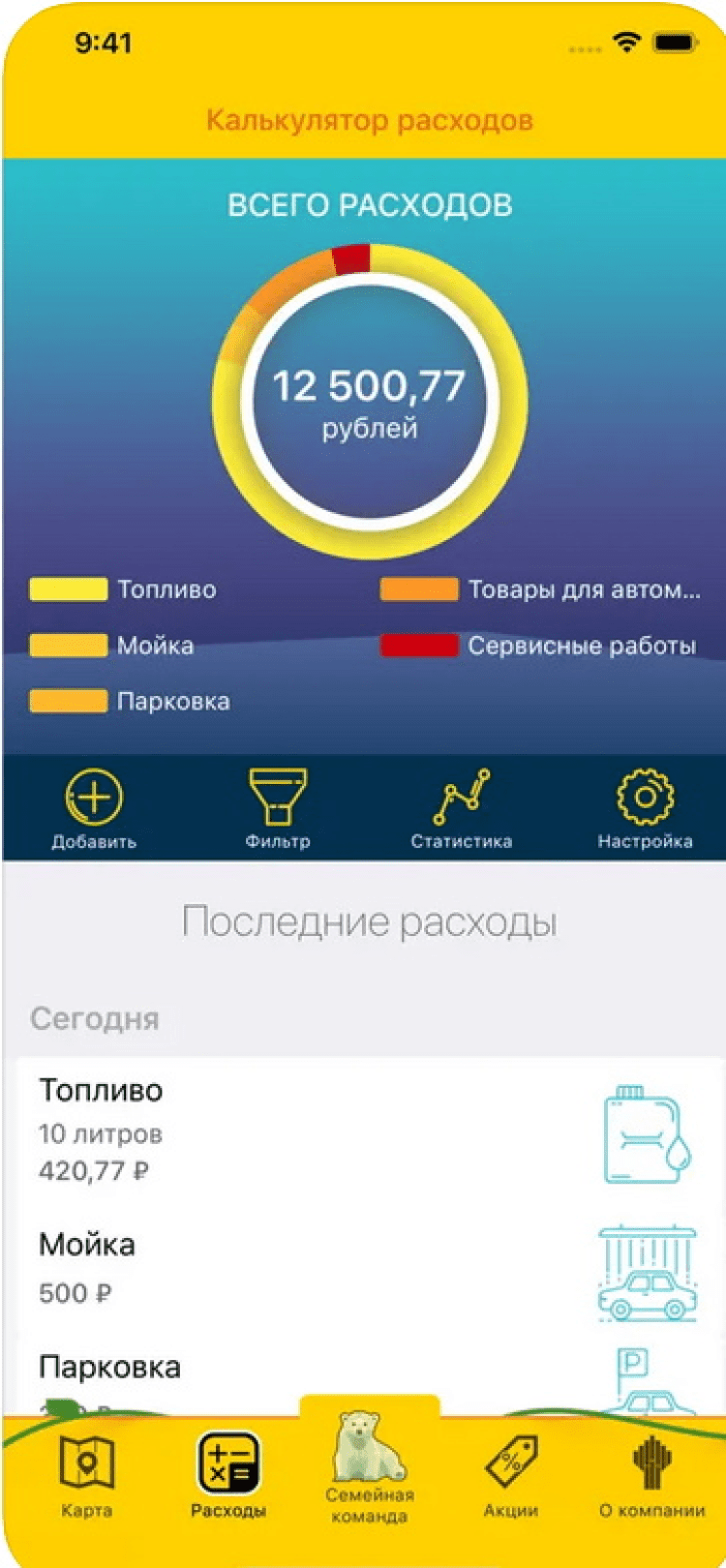Add a new expense with Добавить
The height and width of the screenshot is (1568, 726).
click(94, 808)
